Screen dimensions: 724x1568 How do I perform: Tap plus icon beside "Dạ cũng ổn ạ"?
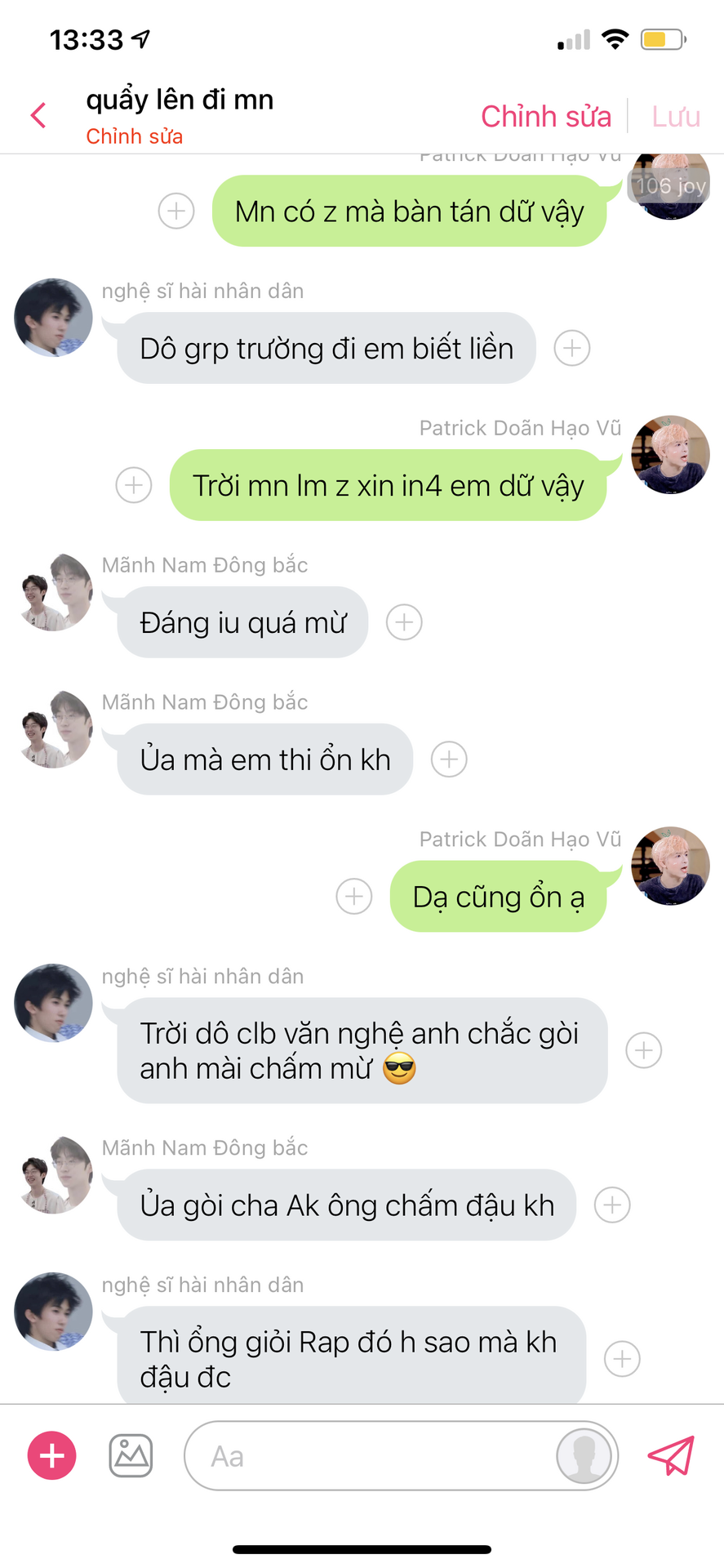[x=354, y=896]
